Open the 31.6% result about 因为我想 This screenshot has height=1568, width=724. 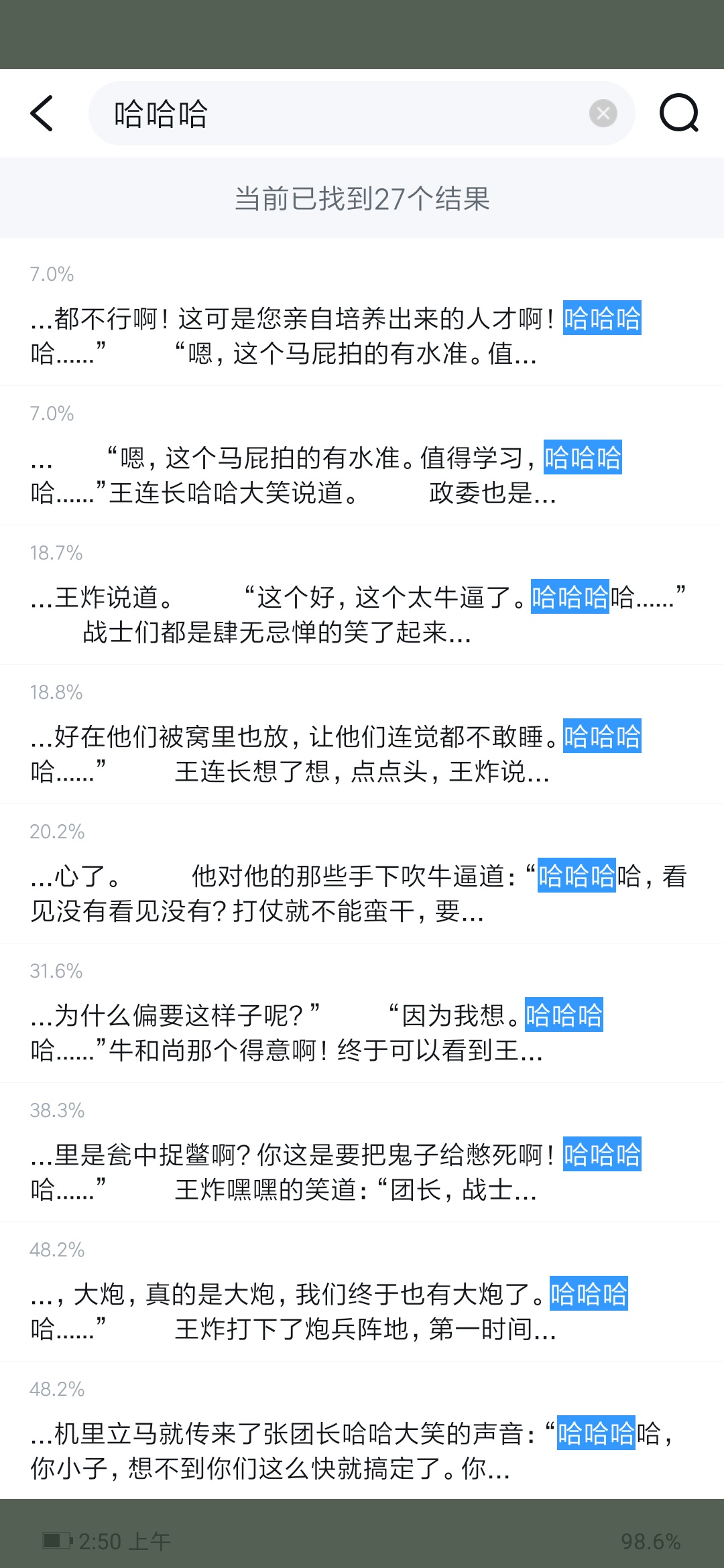(362, 1013)
